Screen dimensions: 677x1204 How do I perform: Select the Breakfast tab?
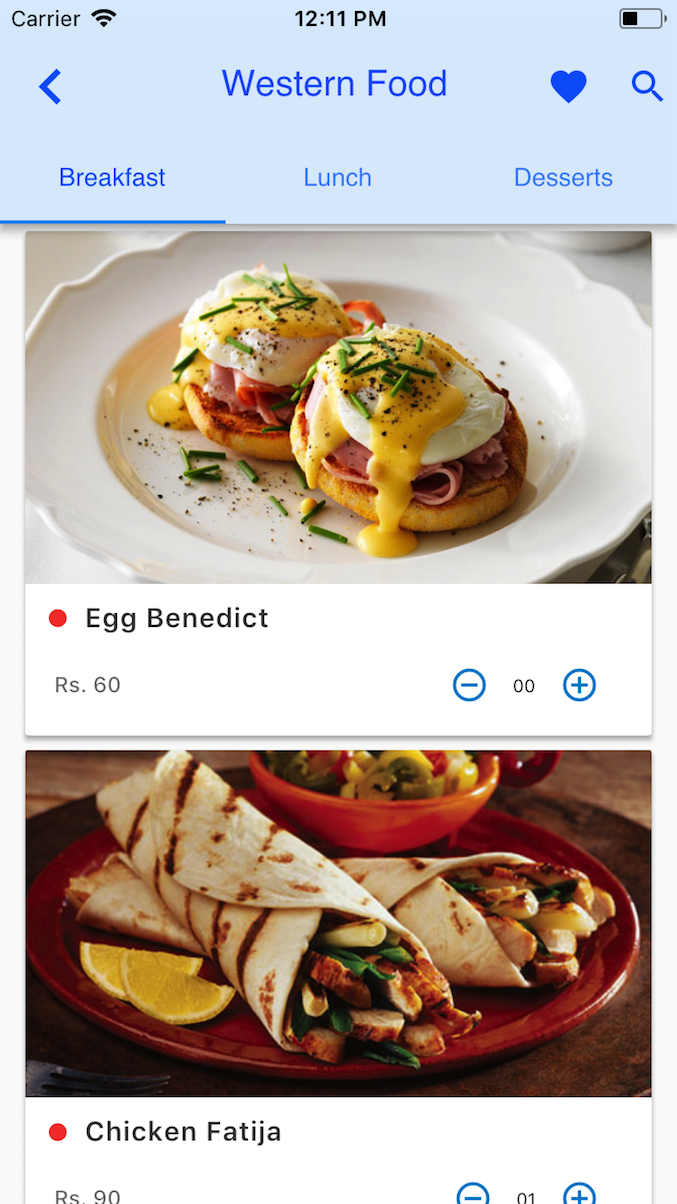pyautogui.click(x=112, y=178)
